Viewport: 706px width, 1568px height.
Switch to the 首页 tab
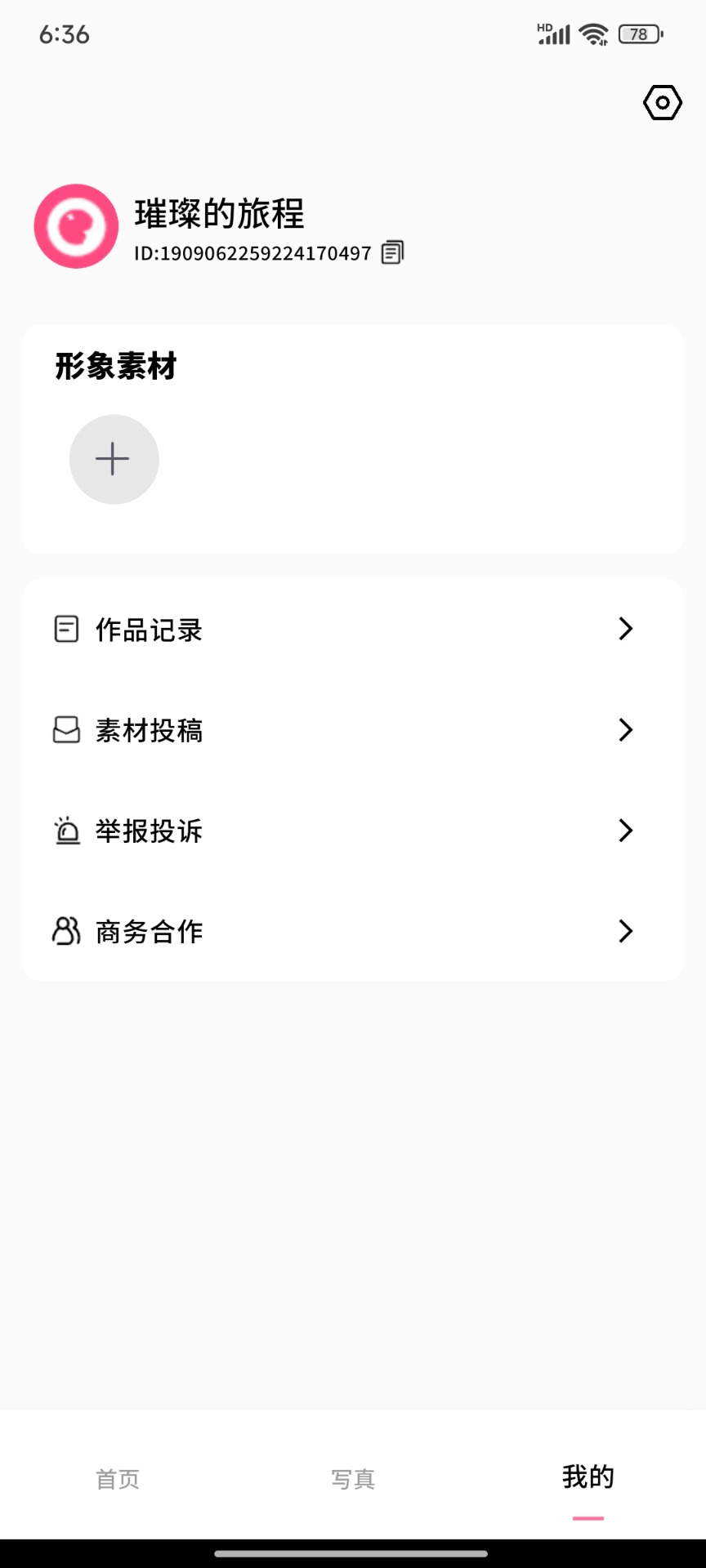click(x=118, y=1479)
